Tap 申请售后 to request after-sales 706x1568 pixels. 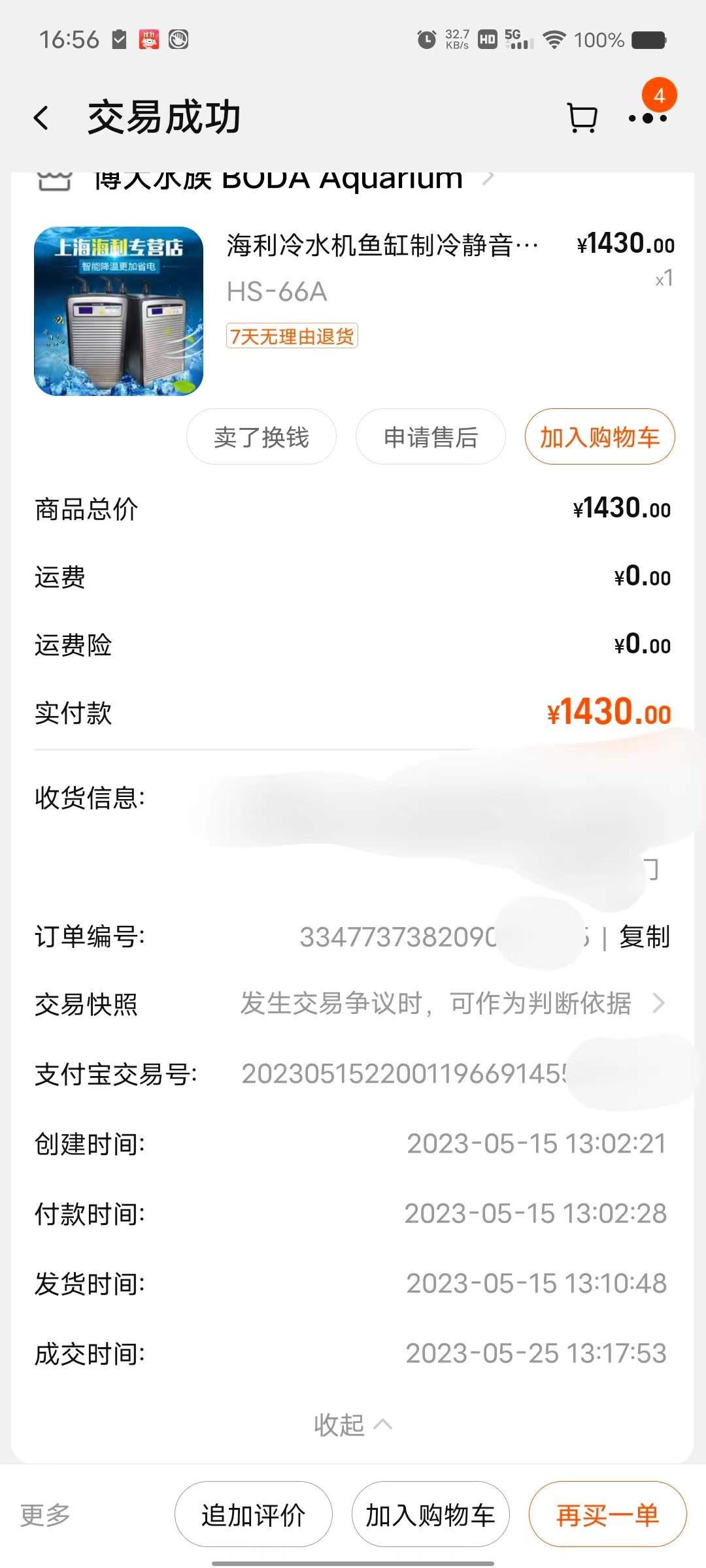(x=430, y=437)
